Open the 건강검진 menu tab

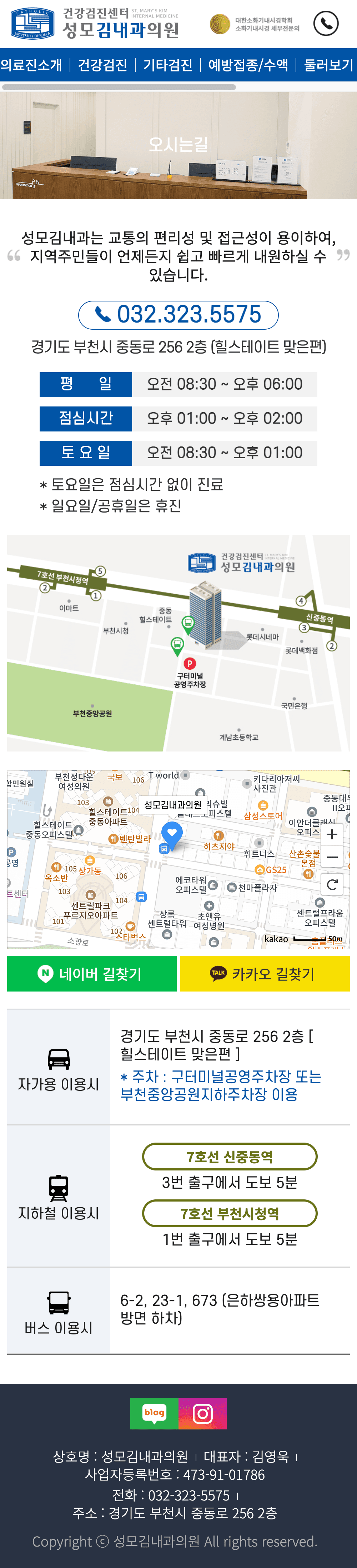pyautogui.click(x=103, y=65)
